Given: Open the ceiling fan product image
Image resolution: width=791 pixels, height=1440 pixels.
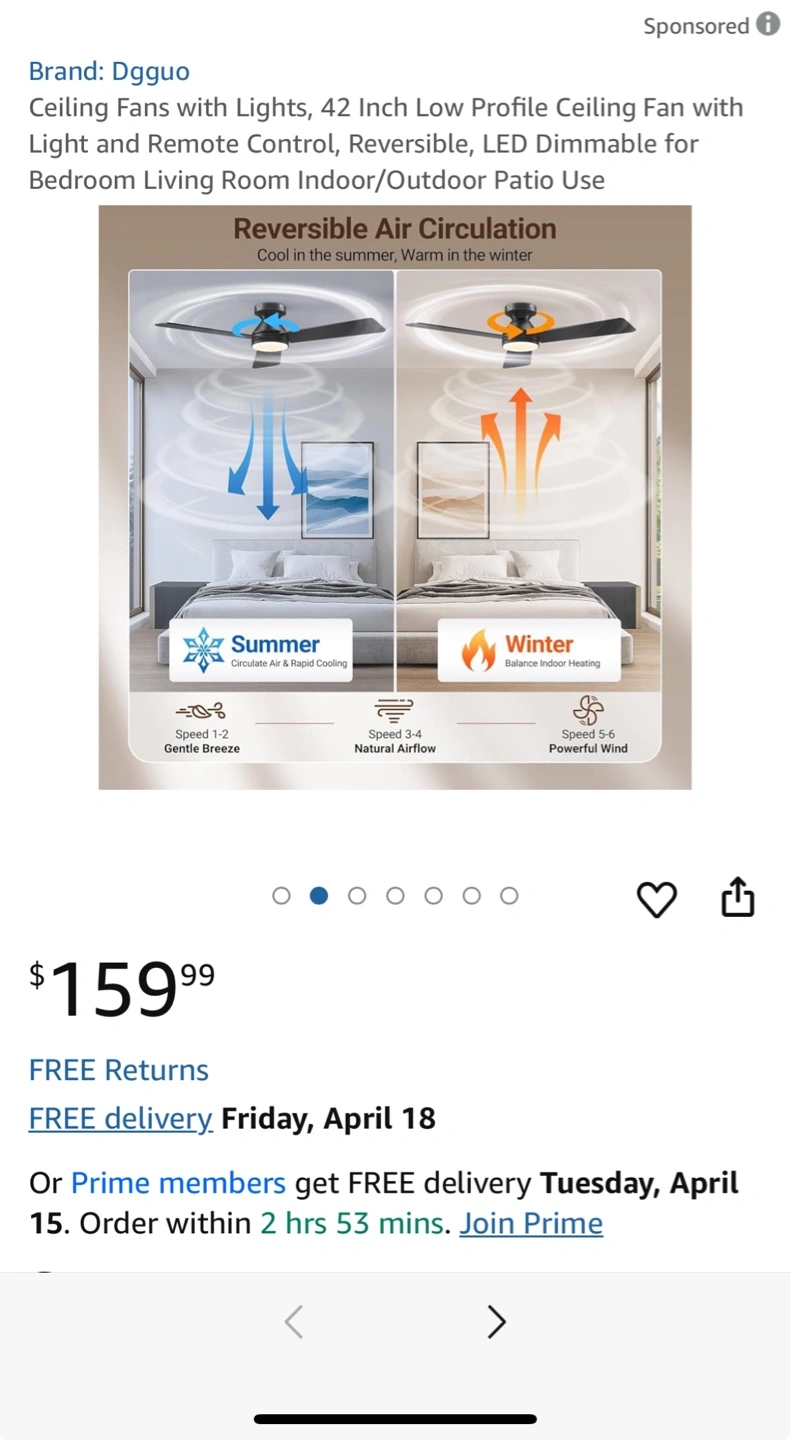Looking at the screenshot, I should (x=395, y=497).
